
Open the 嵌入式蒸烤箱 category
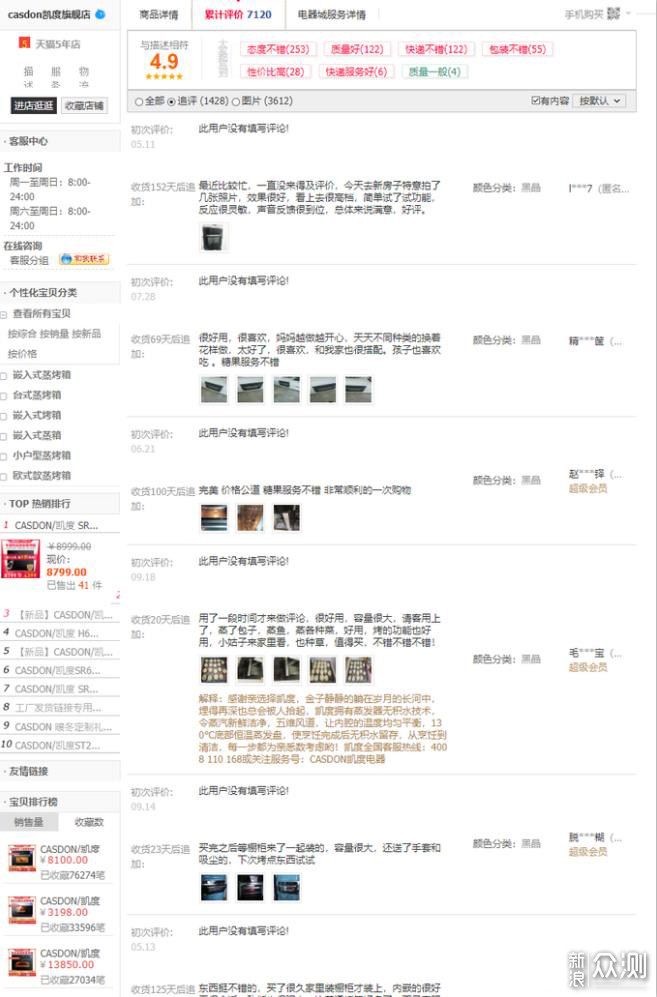click(x=42, y=375)
